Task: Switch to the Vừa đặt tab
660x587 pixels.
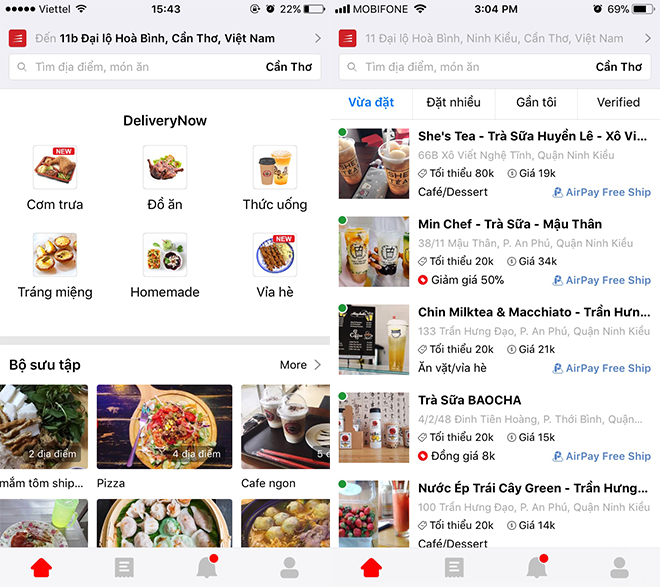Action: 371,102
